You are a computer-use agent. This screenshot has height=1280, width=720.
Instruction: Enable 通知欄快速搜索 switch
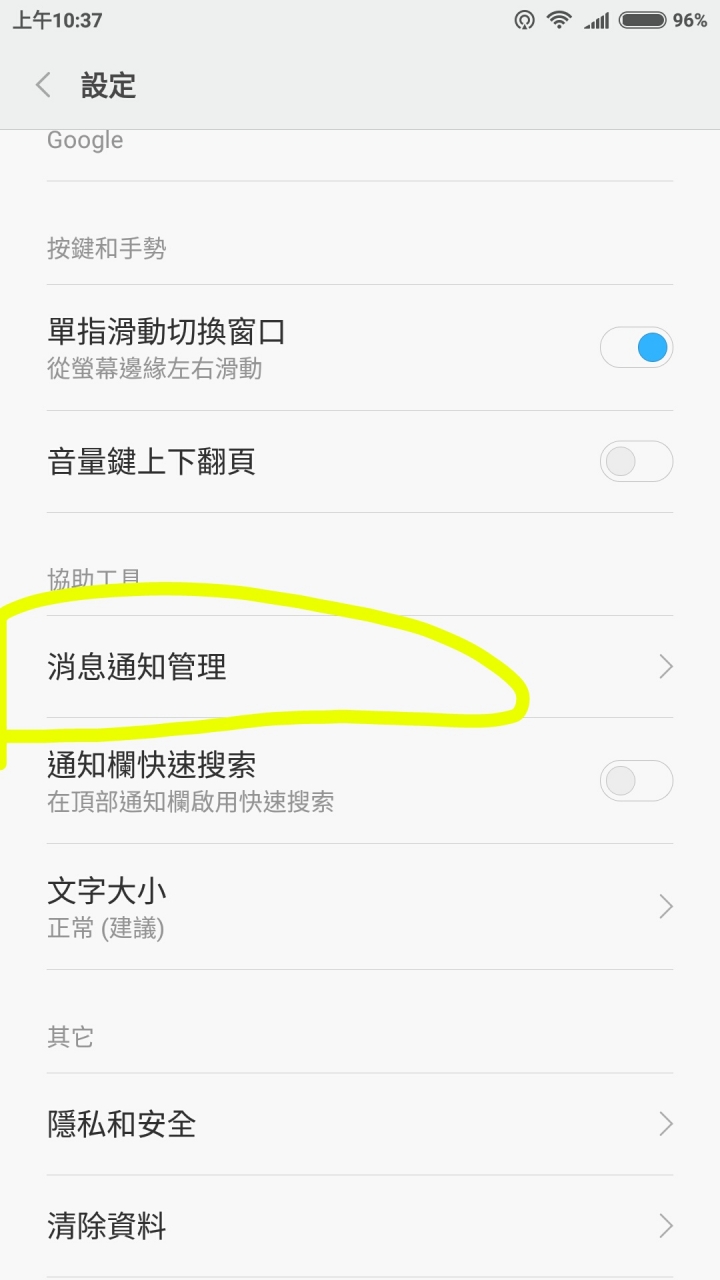(x=636, y=780)
